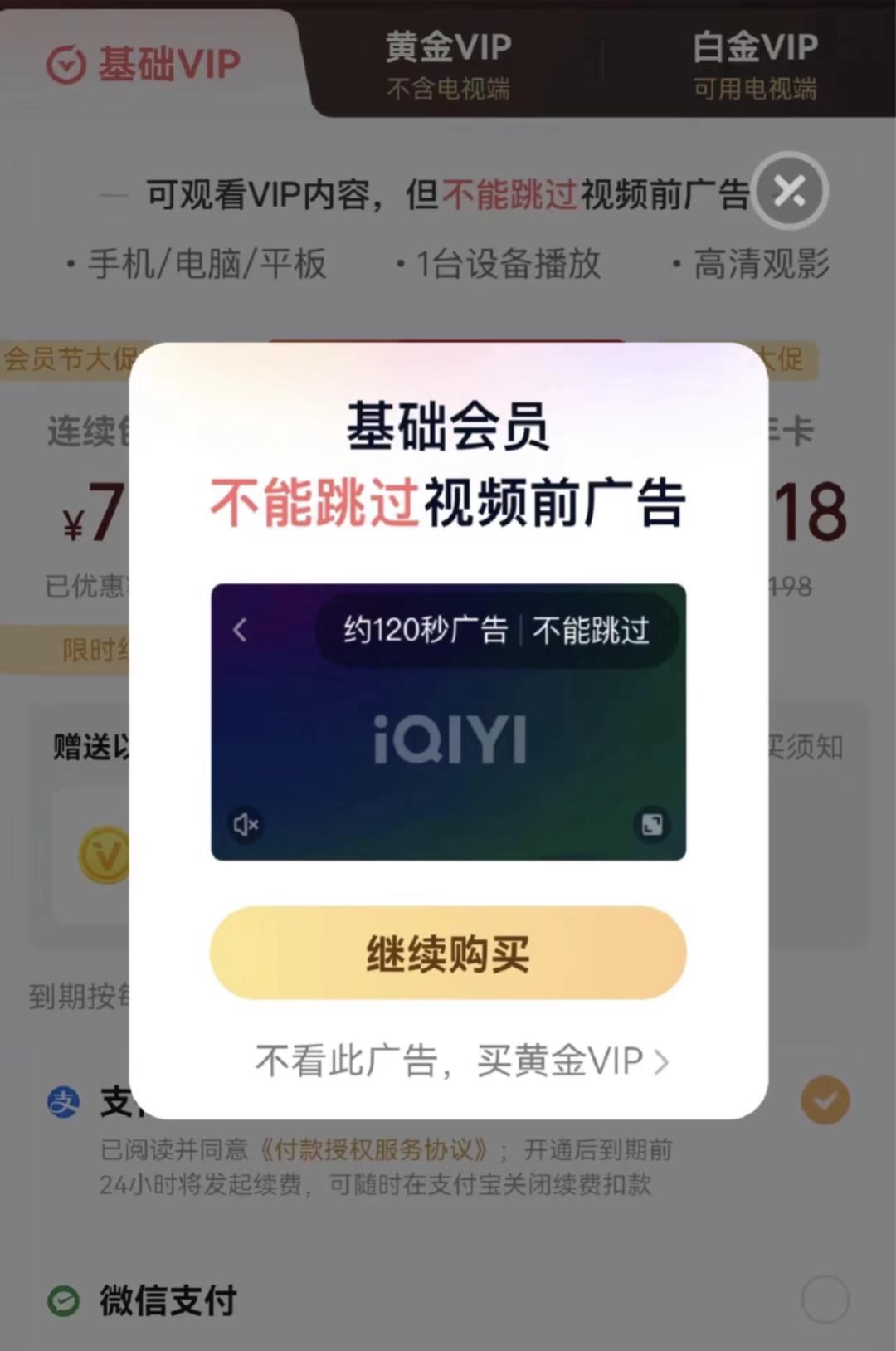
Task: Unmute the ad preview video
Action: (x=246, y=824)
